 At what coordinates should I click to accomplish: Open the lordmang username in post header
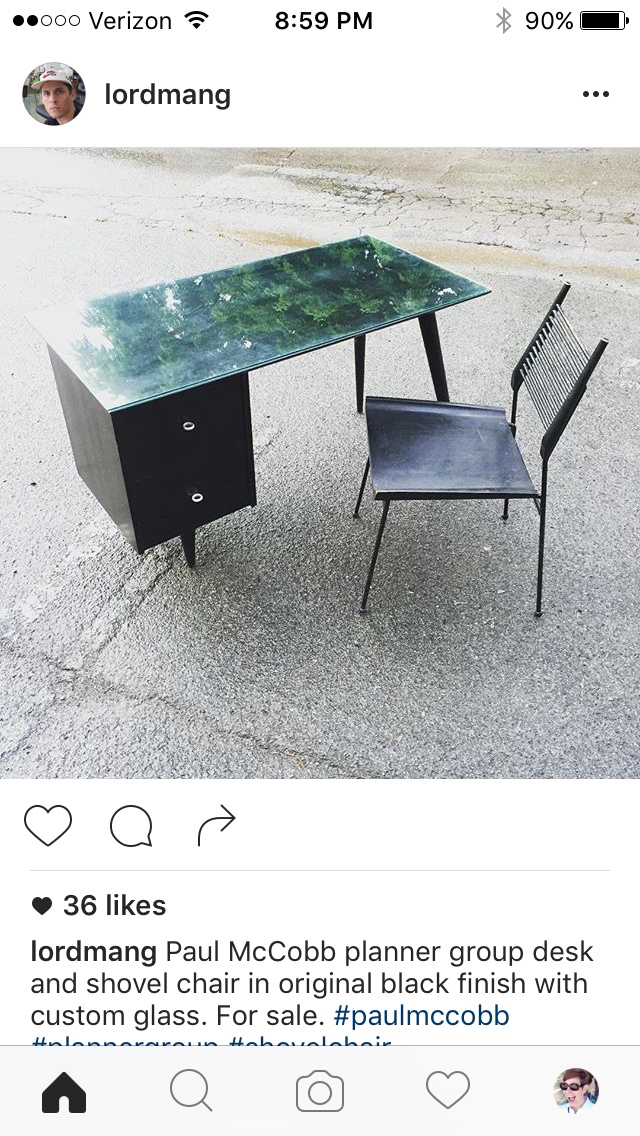[x=167, y=95]
